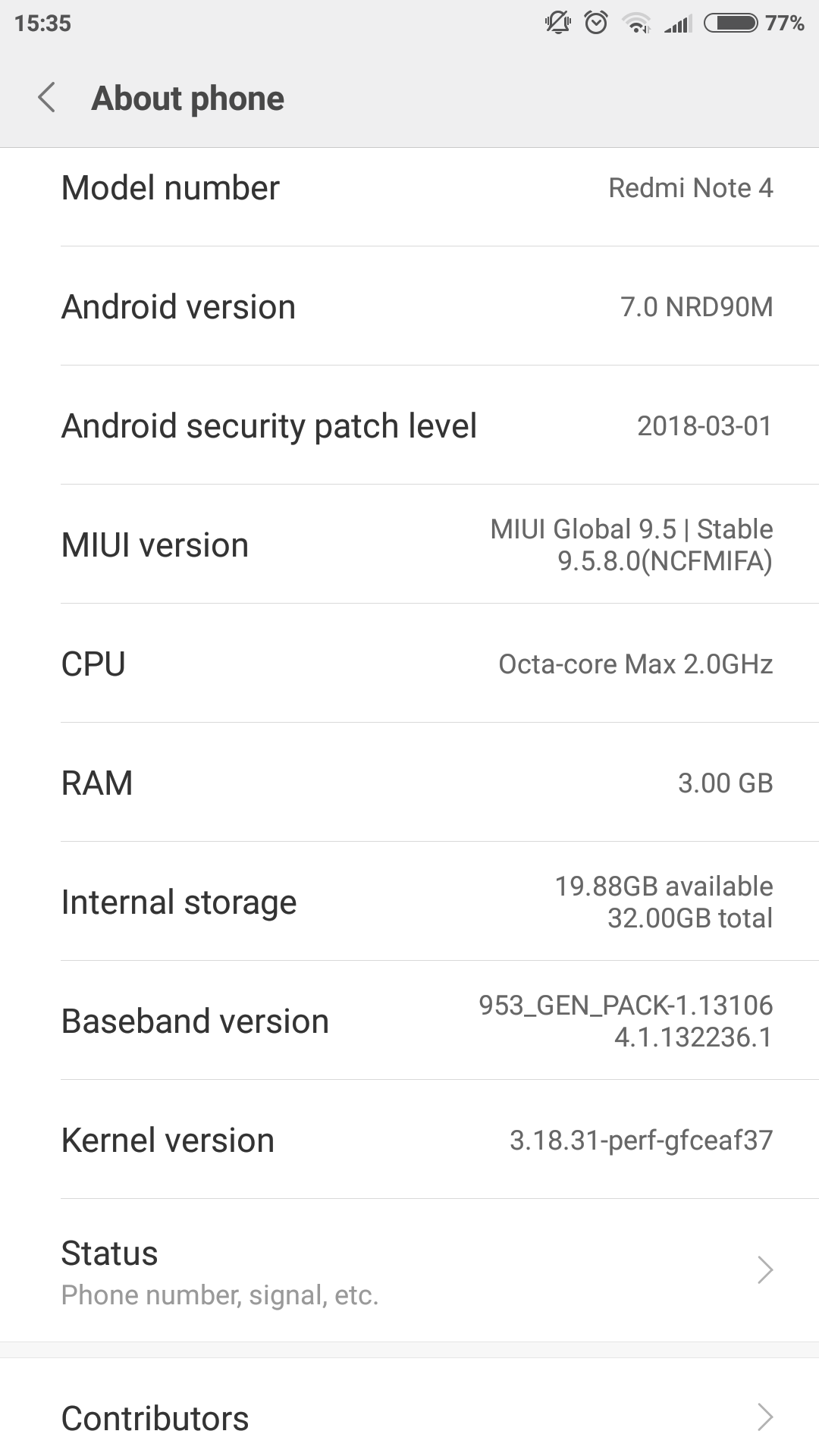
Task: Open Status for phone number and signal
Action: 409,1271
